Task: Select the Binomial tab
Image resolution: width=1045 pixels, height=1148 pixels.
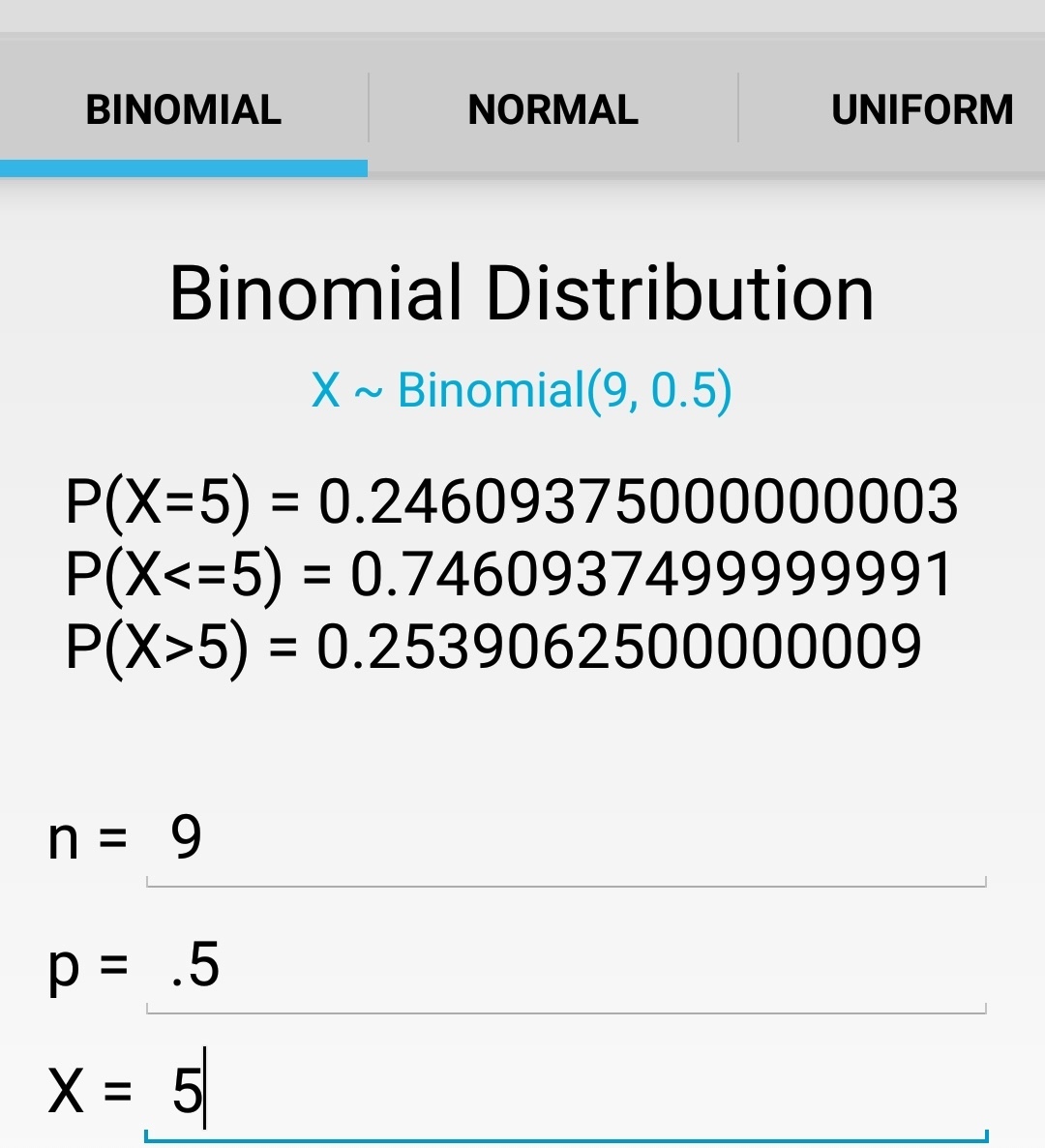Action: (184, 108)
